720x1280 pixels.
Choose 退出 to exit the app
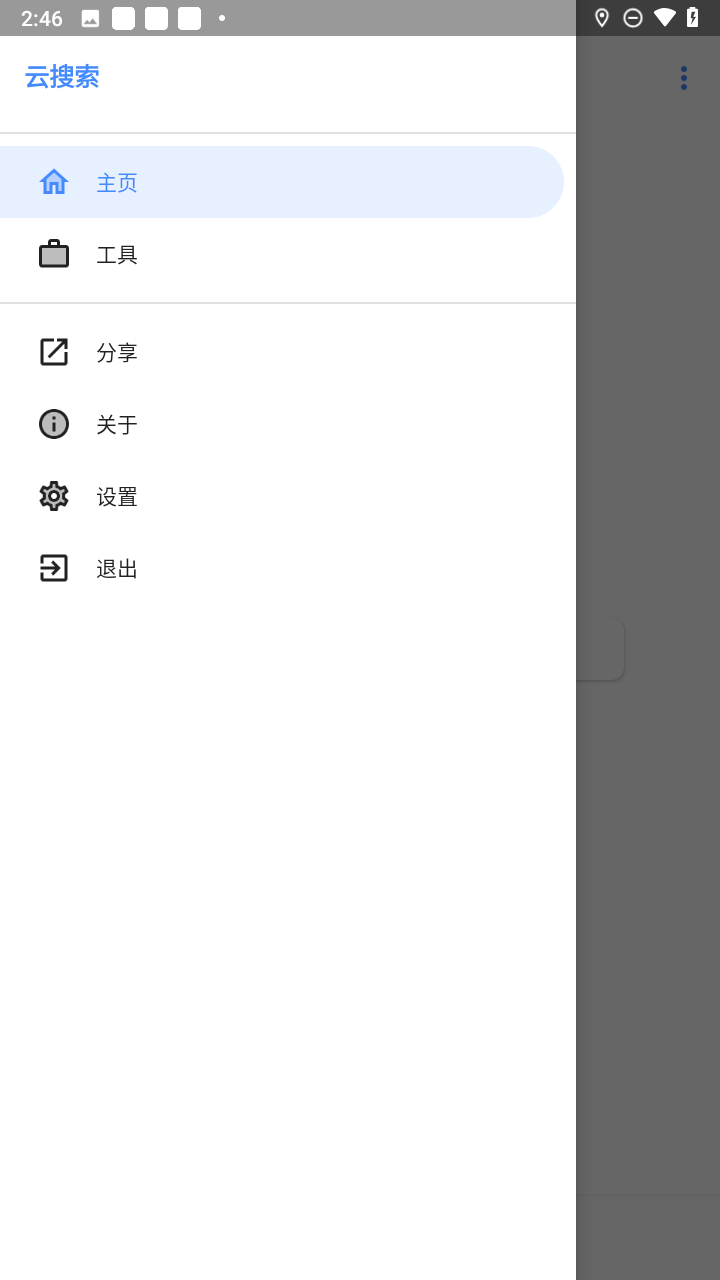coord(282,568)
